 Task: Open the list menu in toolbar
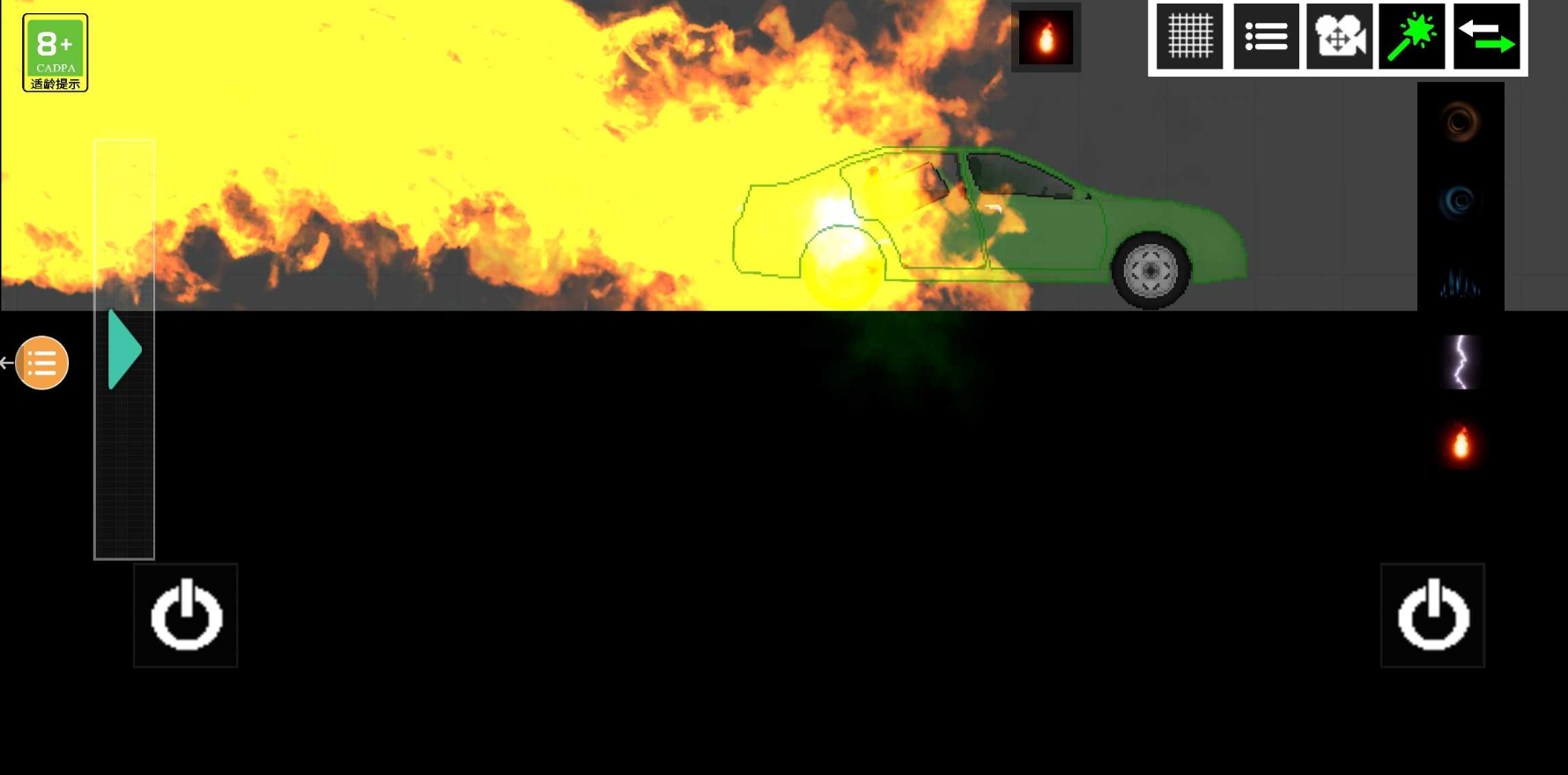1266,37
